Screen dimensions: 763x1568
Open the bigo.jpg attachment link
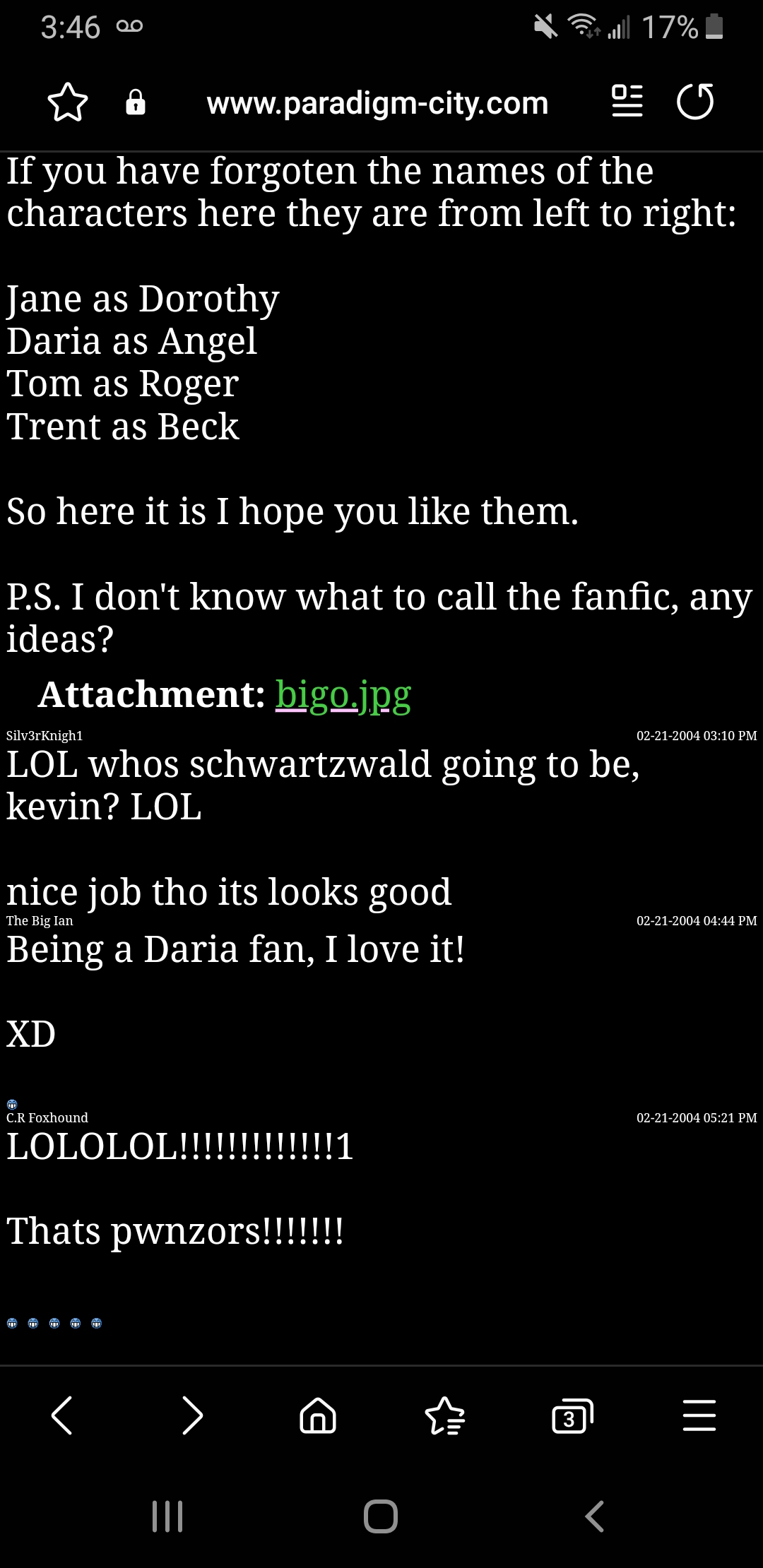pos(343,695)
